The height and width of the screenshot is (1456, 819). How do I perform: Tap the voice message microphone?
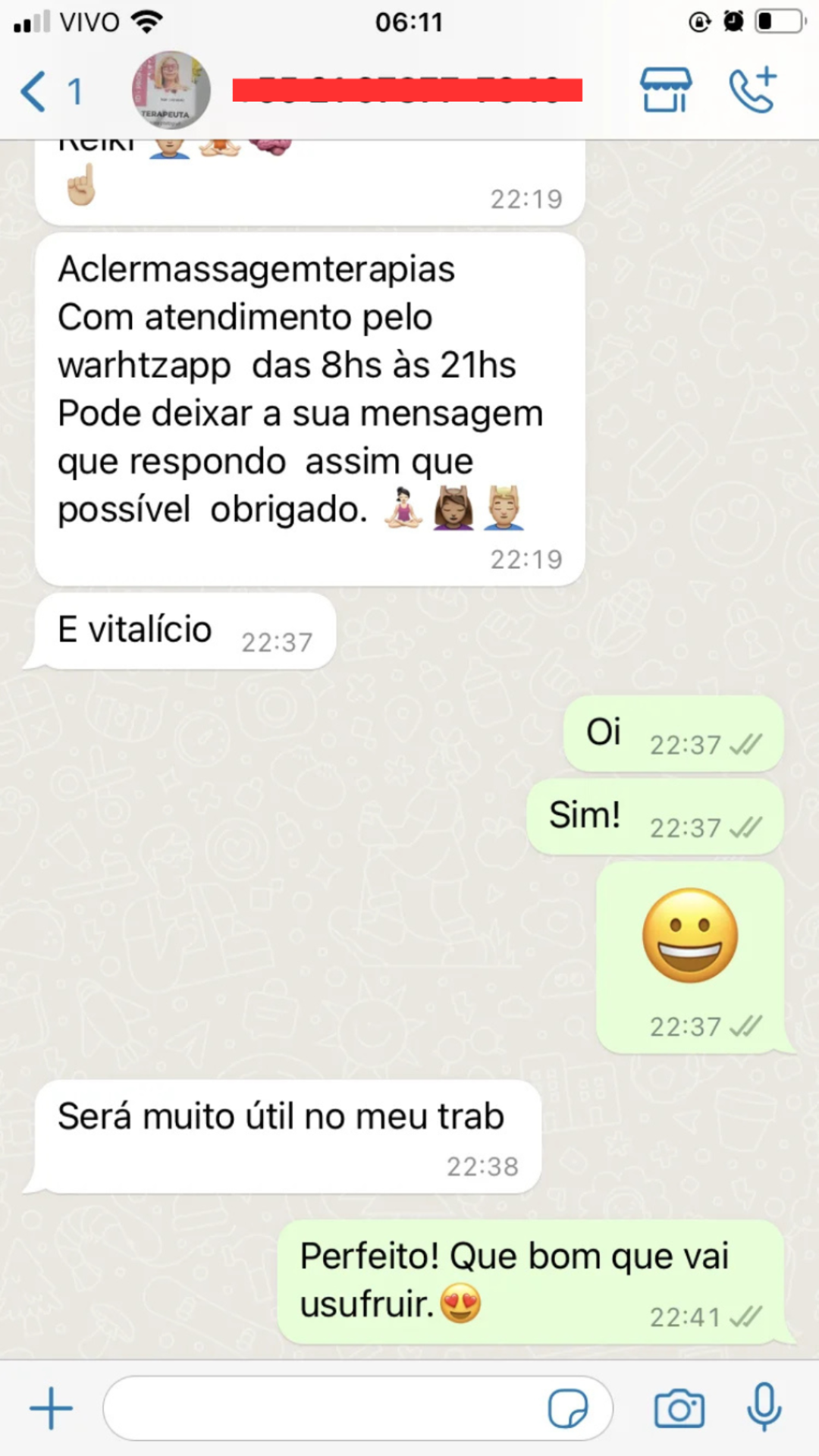(x=764, y=1407)
